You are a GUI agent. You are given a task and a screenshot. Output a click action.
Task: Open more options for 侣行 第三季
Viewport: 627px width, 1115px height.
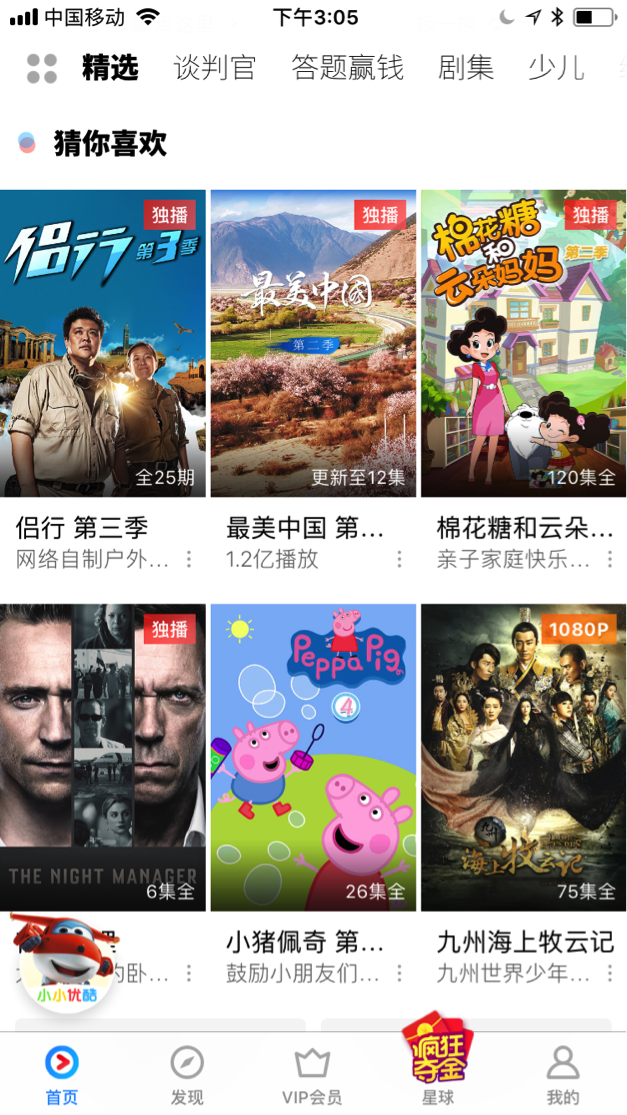pyautogui.click(x=189, y=559)
